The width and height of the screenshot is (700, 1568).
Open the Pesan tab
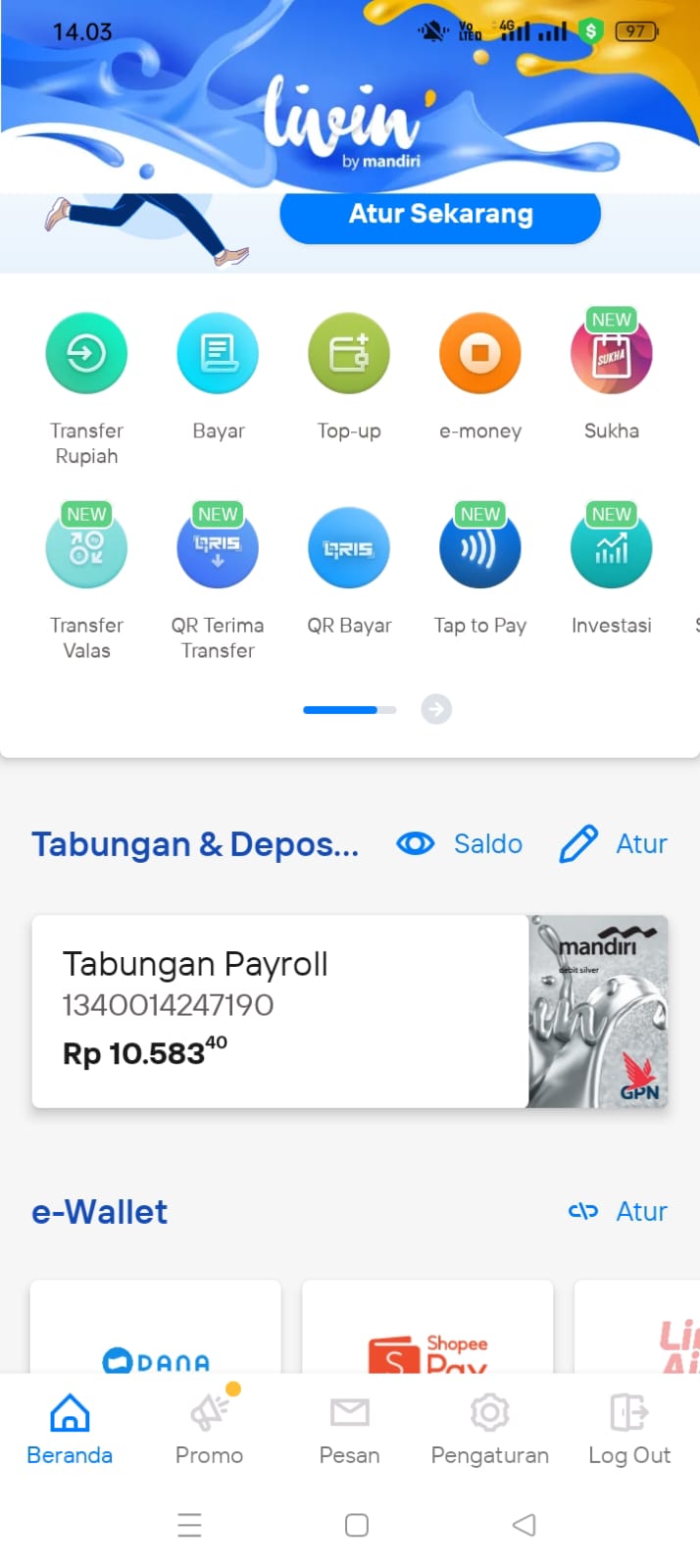(349, 1431)
